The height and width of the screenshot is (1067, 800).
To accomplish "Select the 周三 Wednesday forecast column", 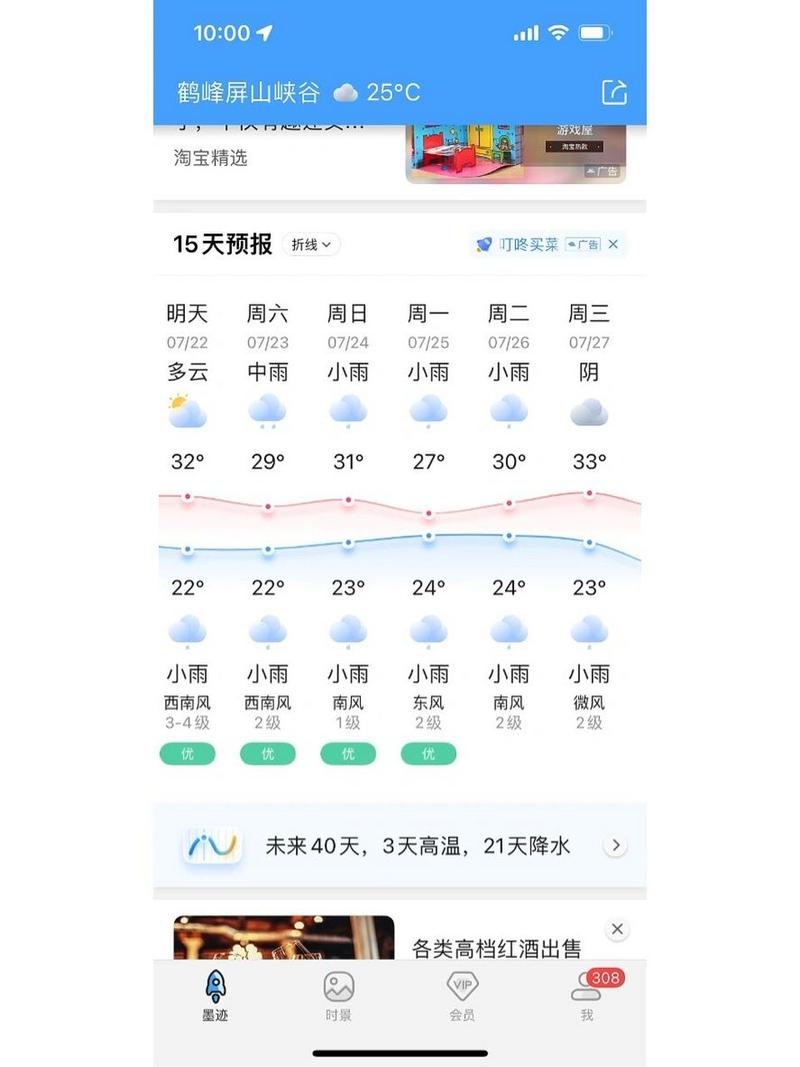I will 589,314.
